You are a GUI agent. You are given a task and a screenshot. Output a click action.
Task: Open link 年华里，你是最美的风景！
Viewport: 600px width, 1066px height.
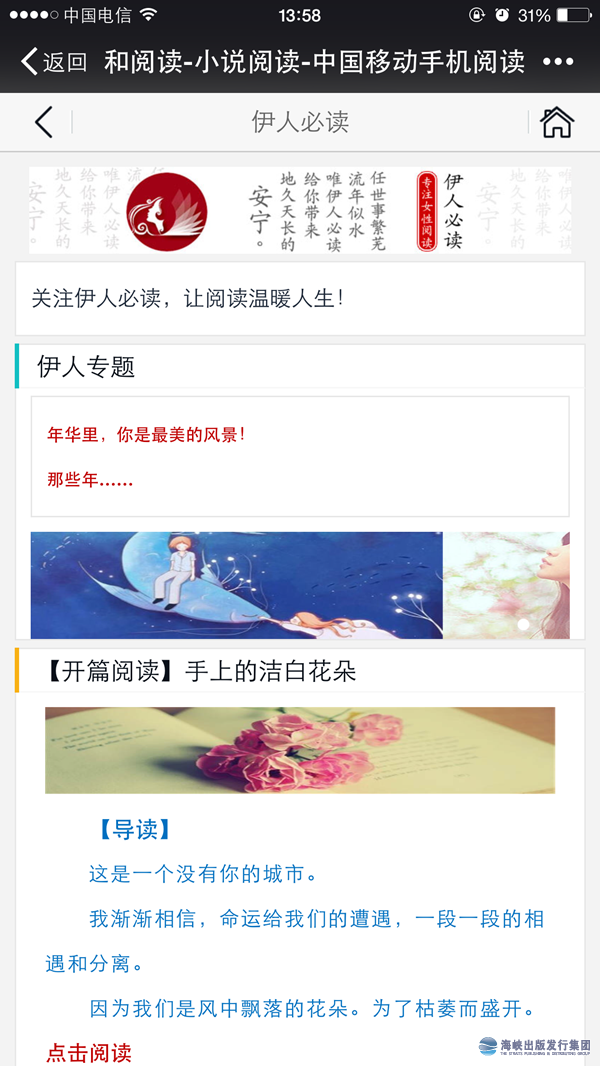coord(146,435)
